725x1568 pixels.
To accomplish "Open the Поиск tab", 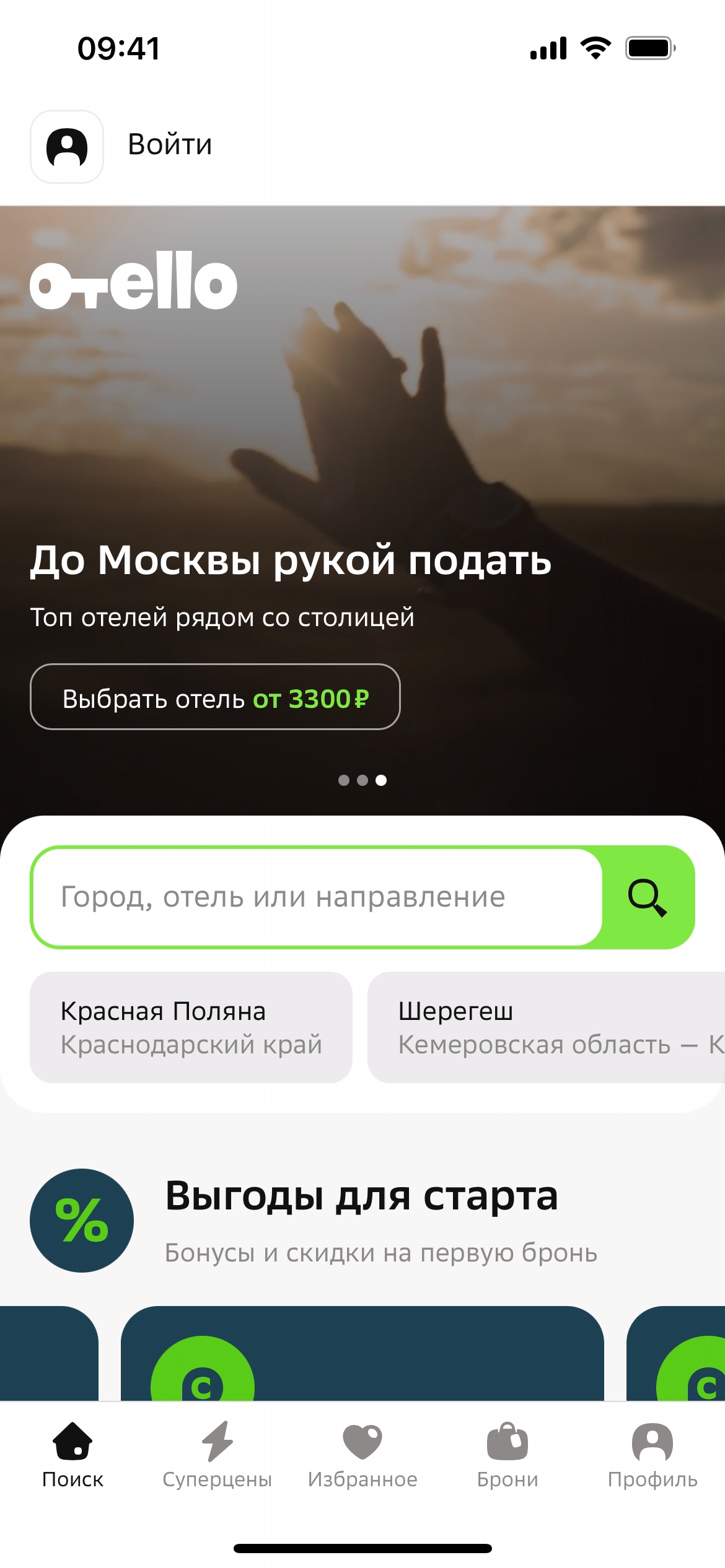I will [72, 1455].
